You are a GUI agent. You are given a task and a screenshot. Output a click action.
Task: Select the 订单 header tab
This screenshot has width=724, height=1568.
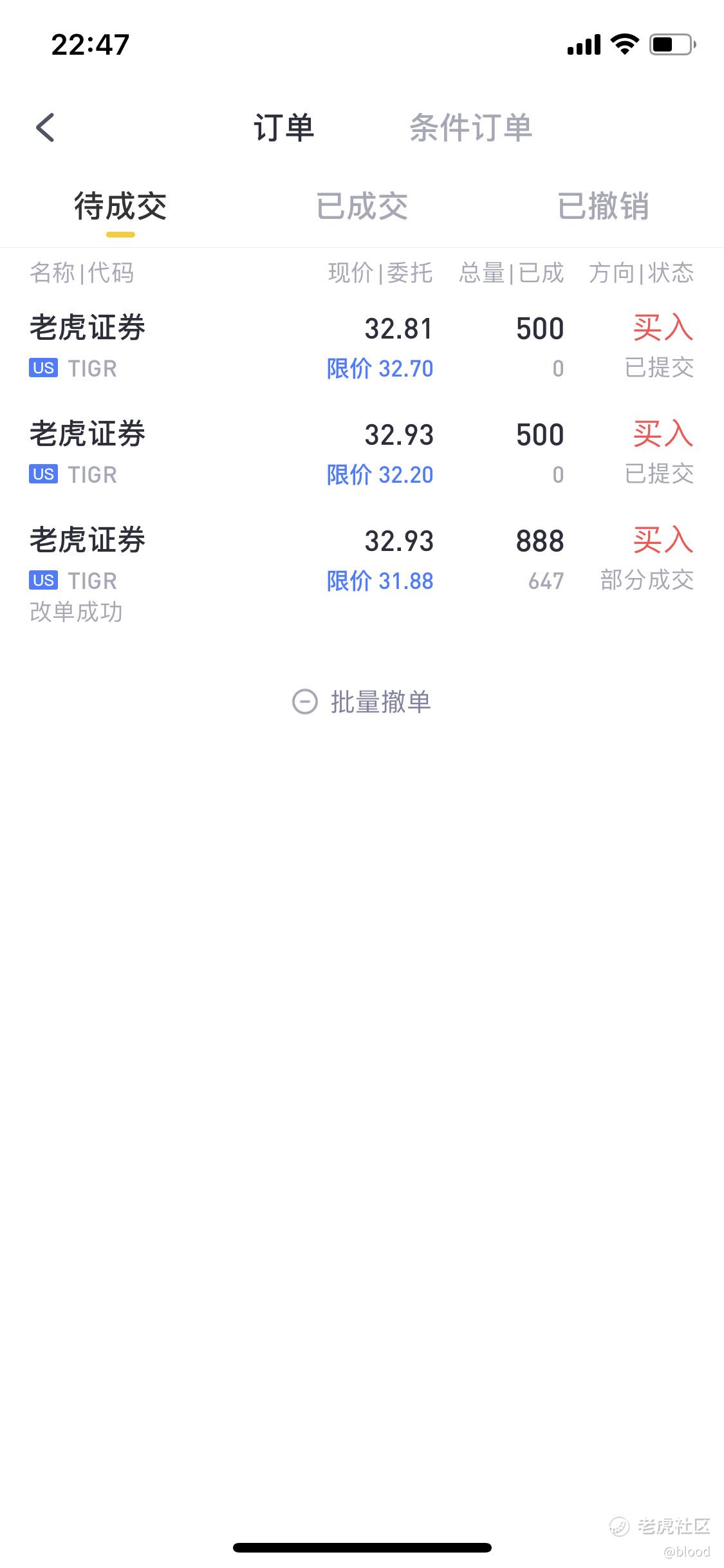coord(284,127)
